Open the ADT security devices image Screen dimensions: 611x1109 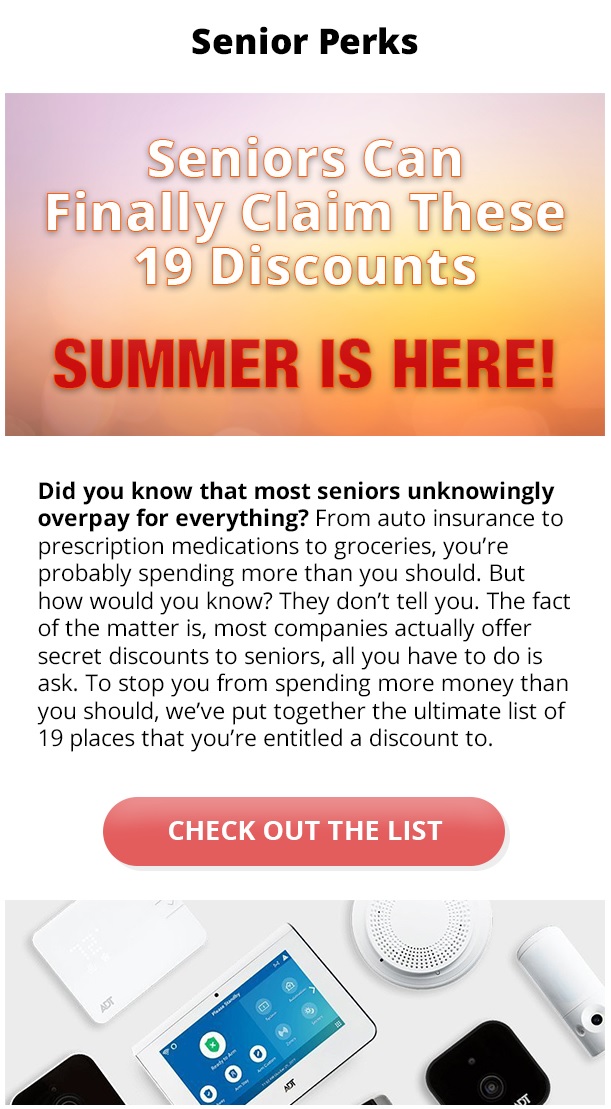pyautogui.click(x=305, y=1002)
